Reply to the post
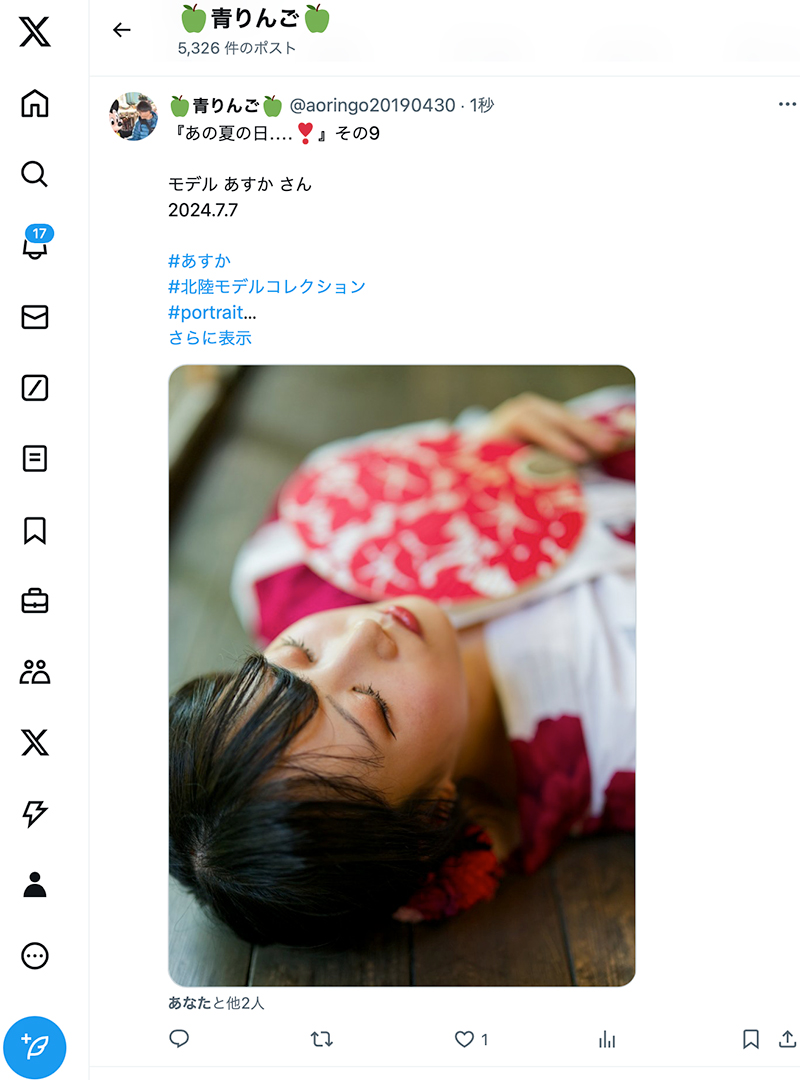This screenshot has height=1080, width=800. (x=179, y=1039)
